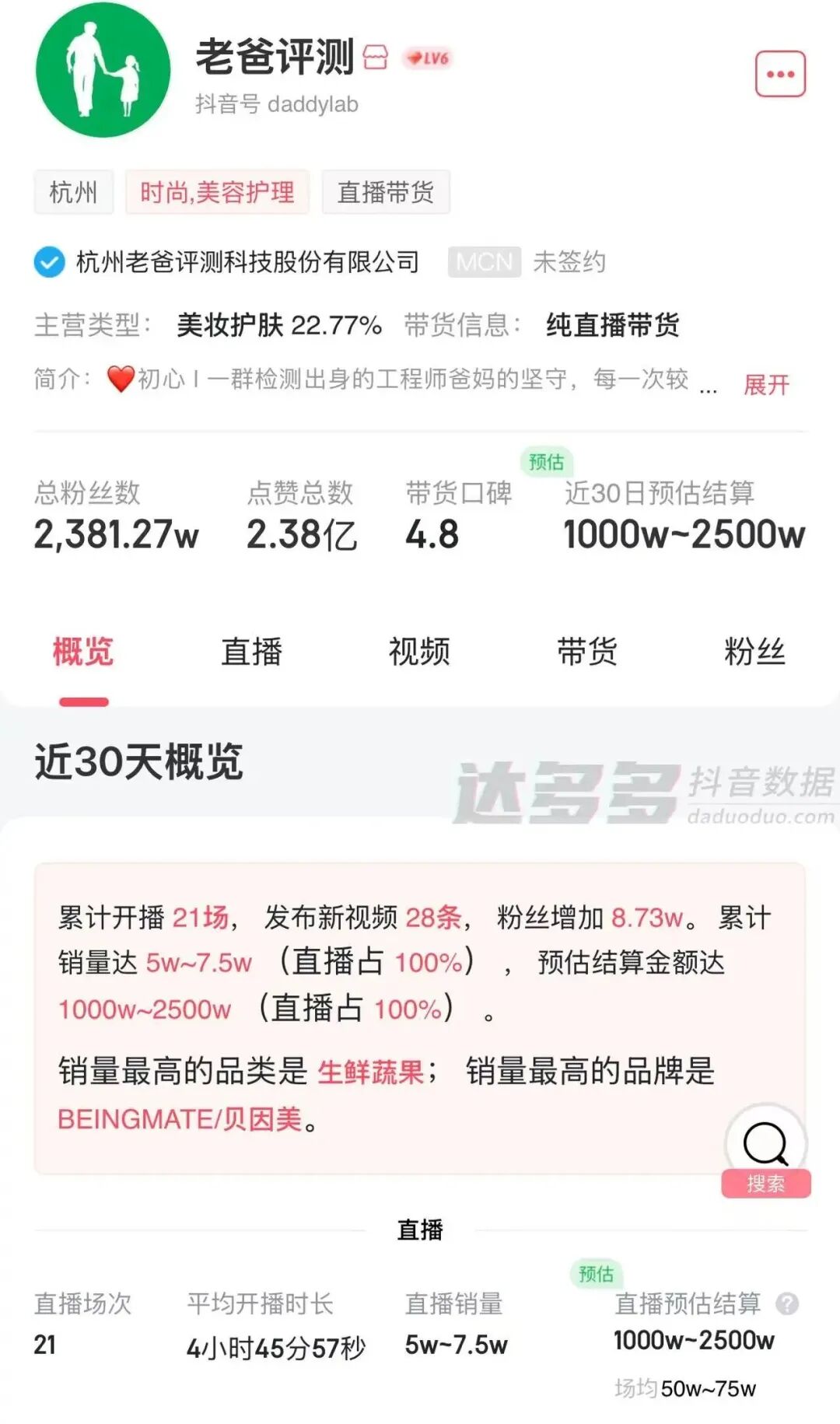The height and width of the screenshot is (1424, 840).
Task: Click the 预估 badge above 近30日预估结算
Action: pyautogui.click(x=547, y=462)
